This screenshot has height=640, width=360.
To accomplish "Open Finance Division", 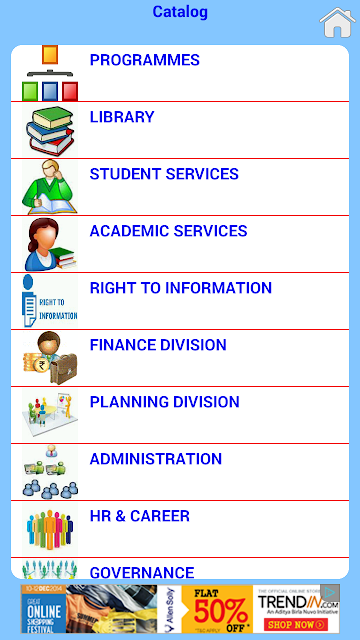I will (180, 358).
